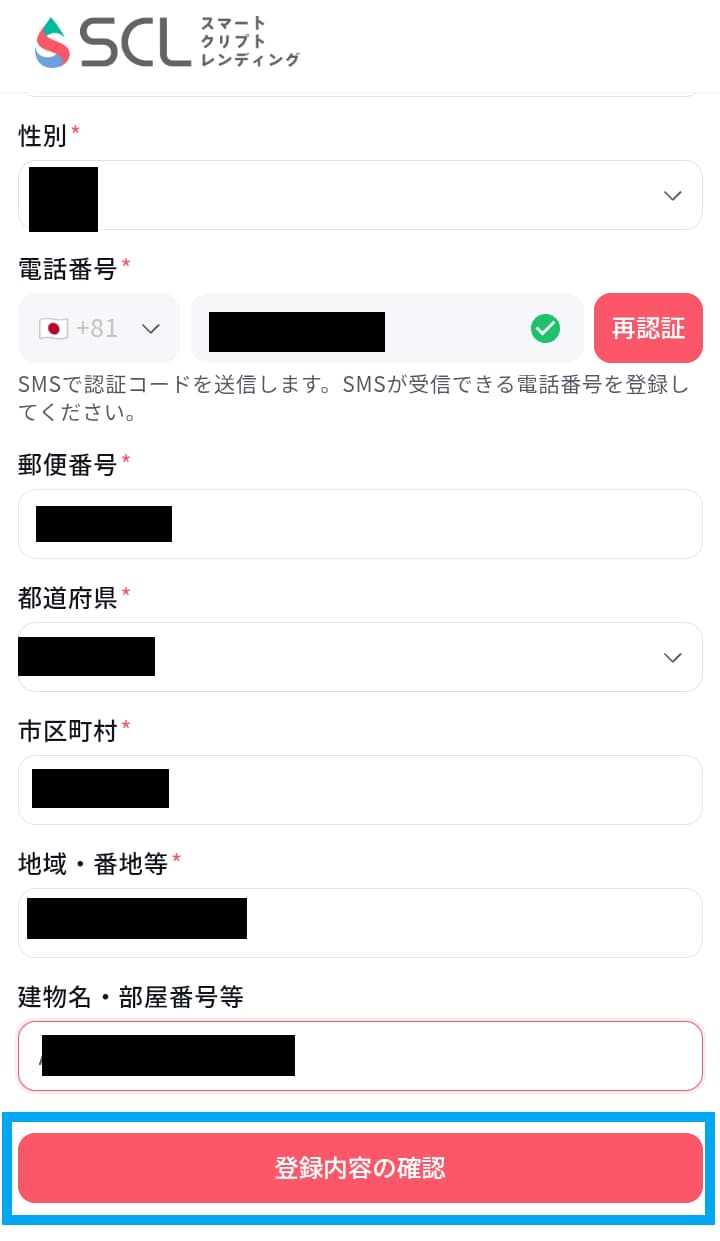Tap the 再認証 re-verify button
Viewport: 720px width, 1241px height.
pyautogui.click(x=648, y=328)
